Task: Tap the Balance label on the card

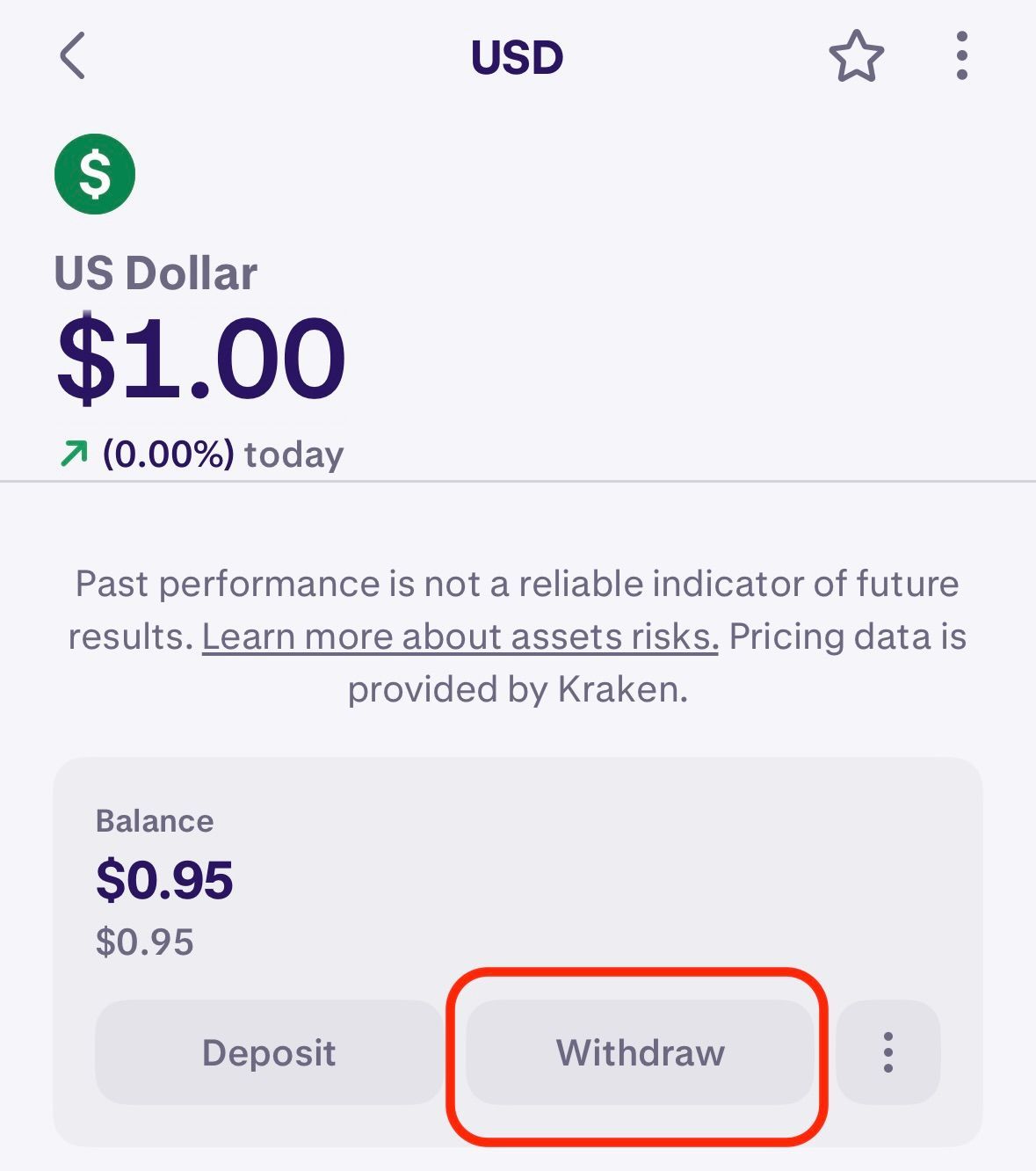Action: (155, 819)
